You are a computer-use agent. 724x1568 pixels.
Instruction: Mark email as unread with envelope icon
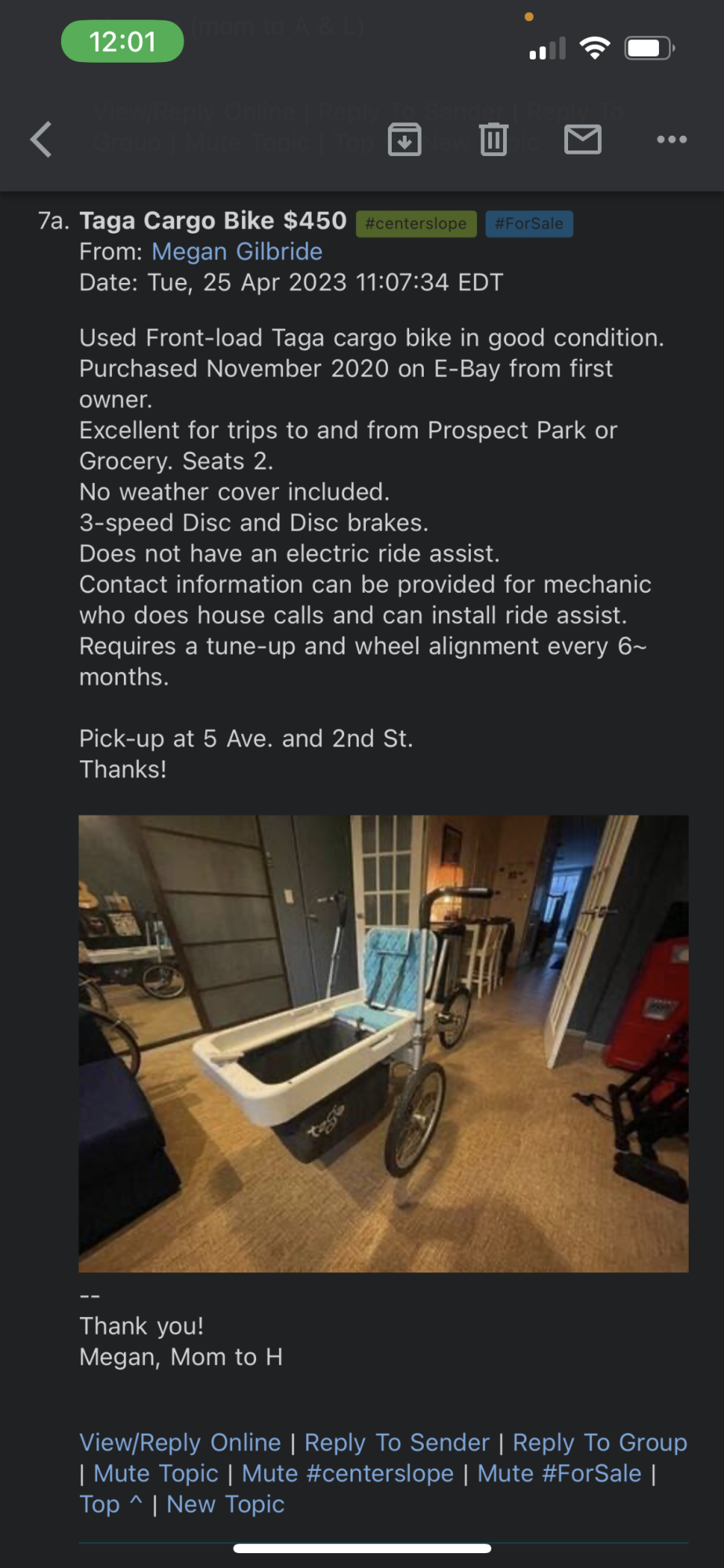click(583, 140)
